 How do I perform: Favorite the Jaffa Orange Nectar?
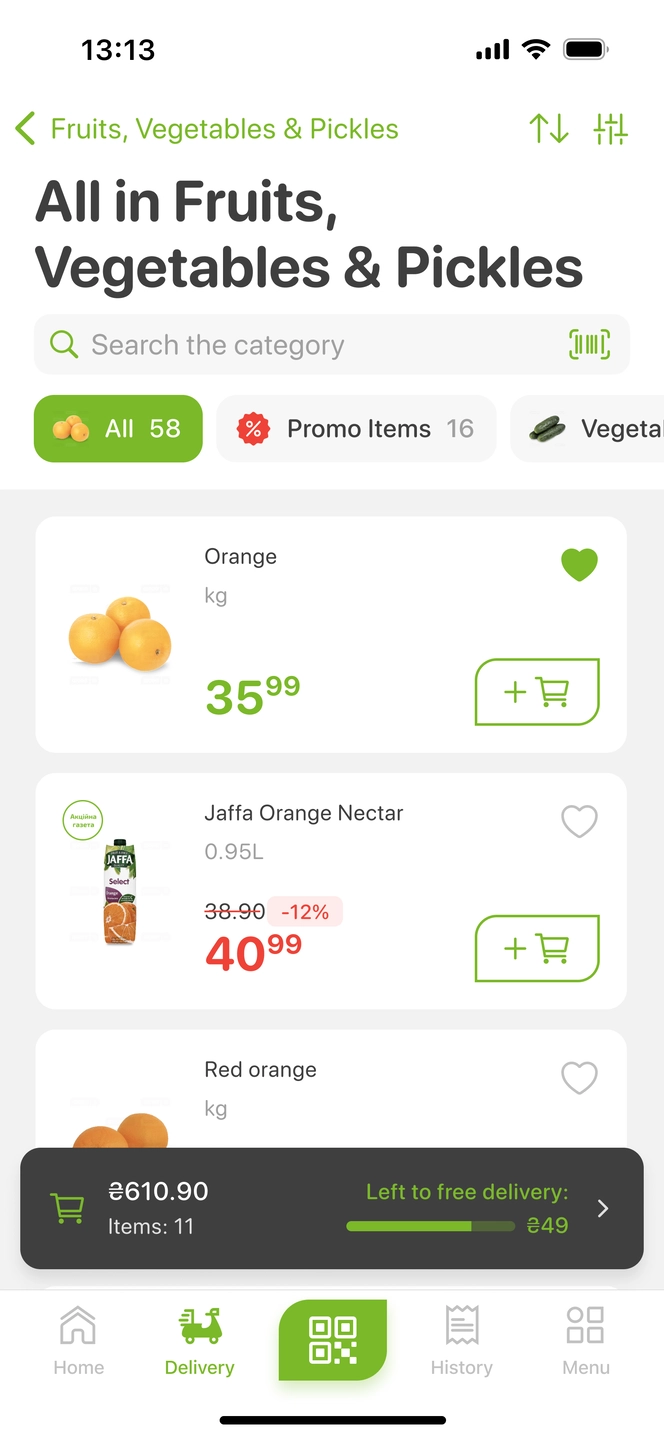(x=579, y=822)
